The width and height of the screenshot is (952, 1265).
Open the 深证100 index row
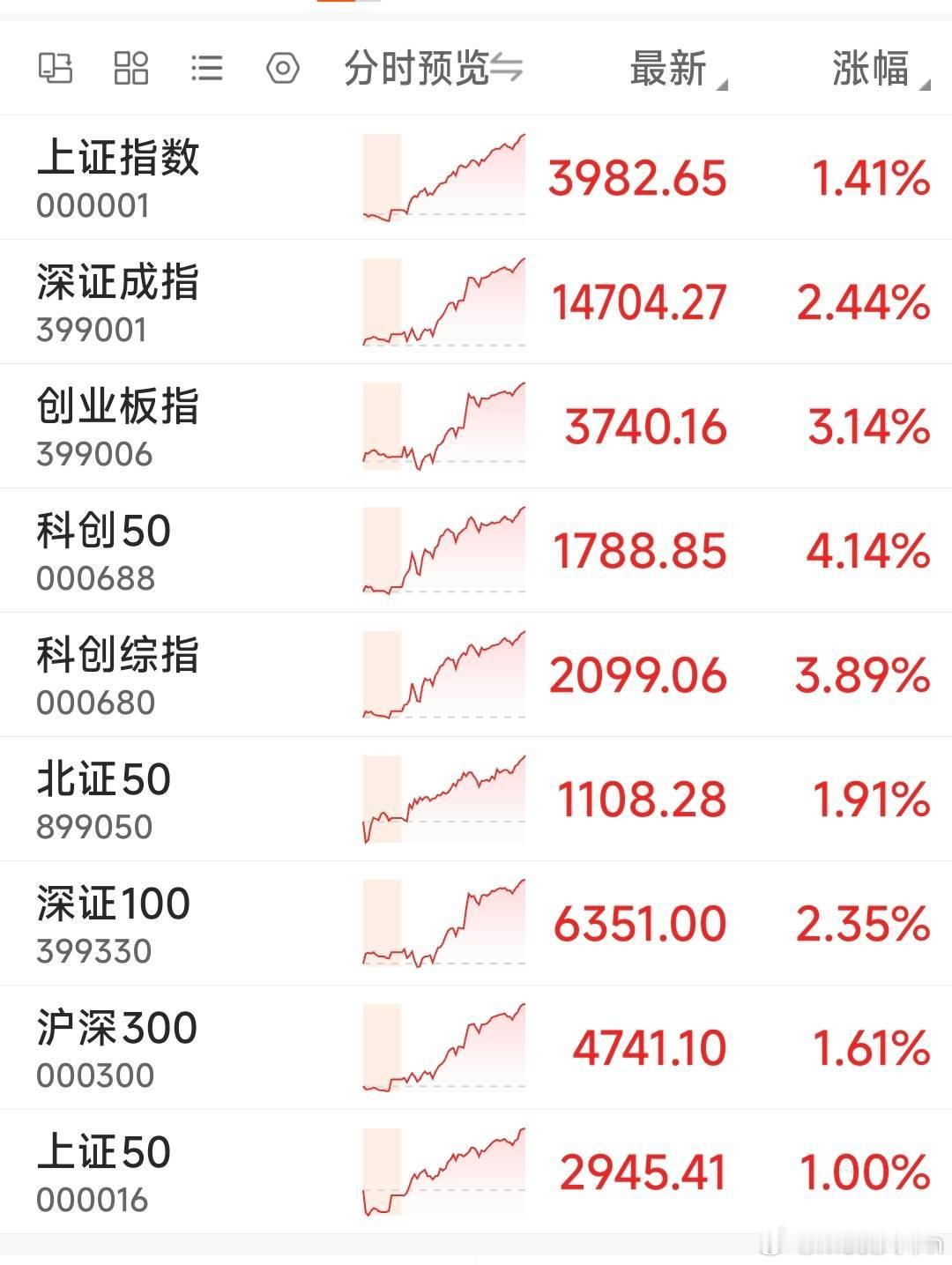(x=476, y=923)
